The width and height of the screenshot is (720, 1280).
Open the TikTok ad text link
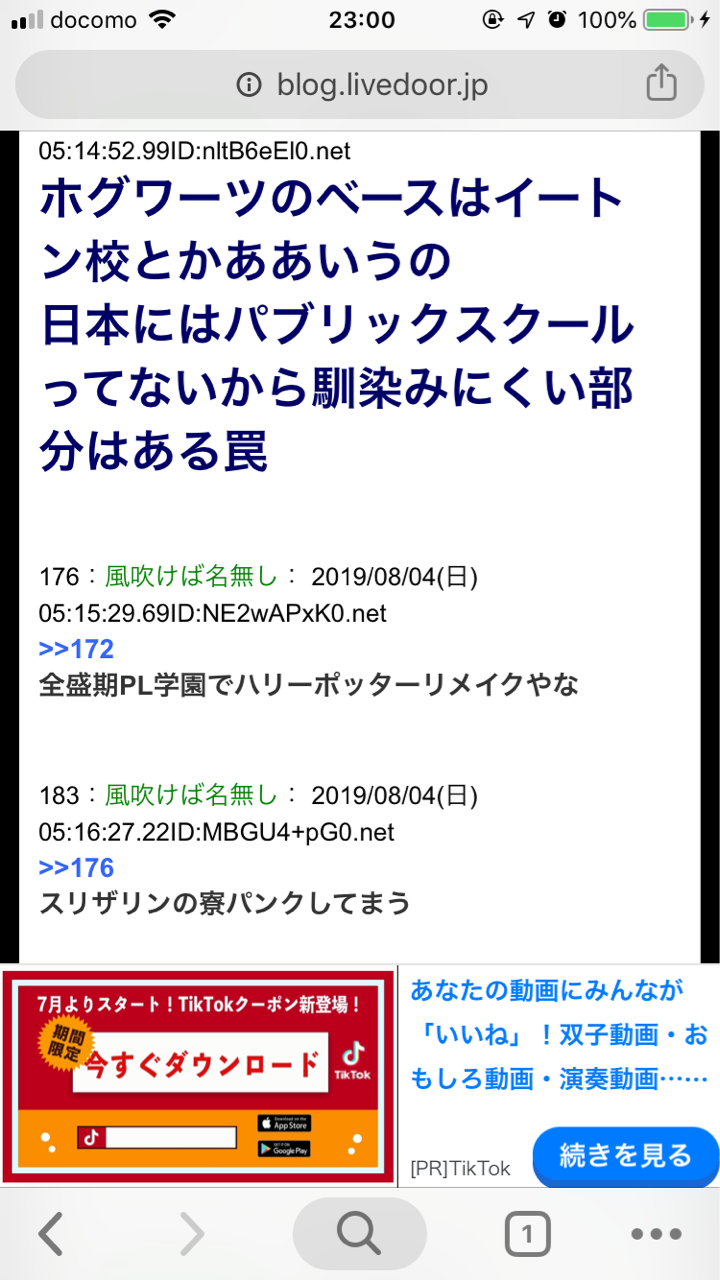click(558, 1034)
